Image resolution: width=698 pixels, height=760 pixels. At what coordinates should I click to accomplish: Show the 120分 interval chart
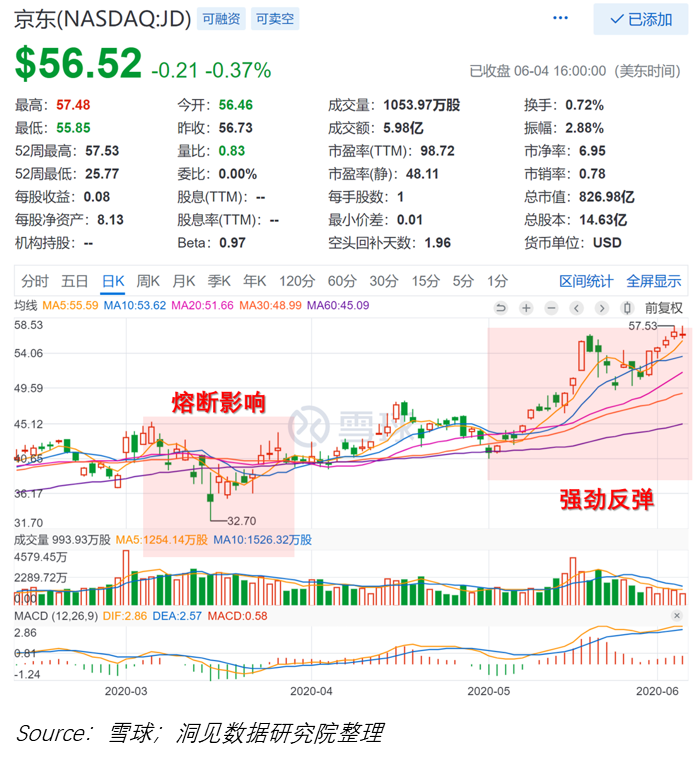coord(296,281)
